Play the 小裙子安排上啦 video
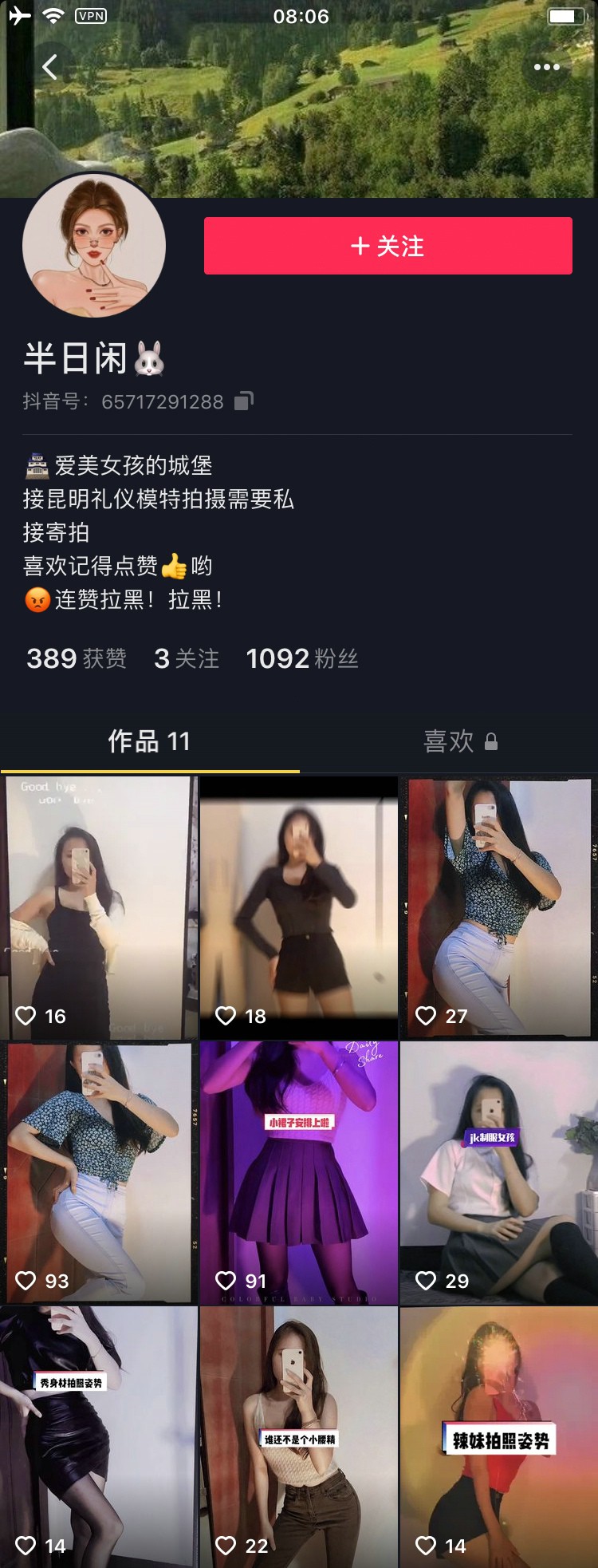 [299, 1173]
